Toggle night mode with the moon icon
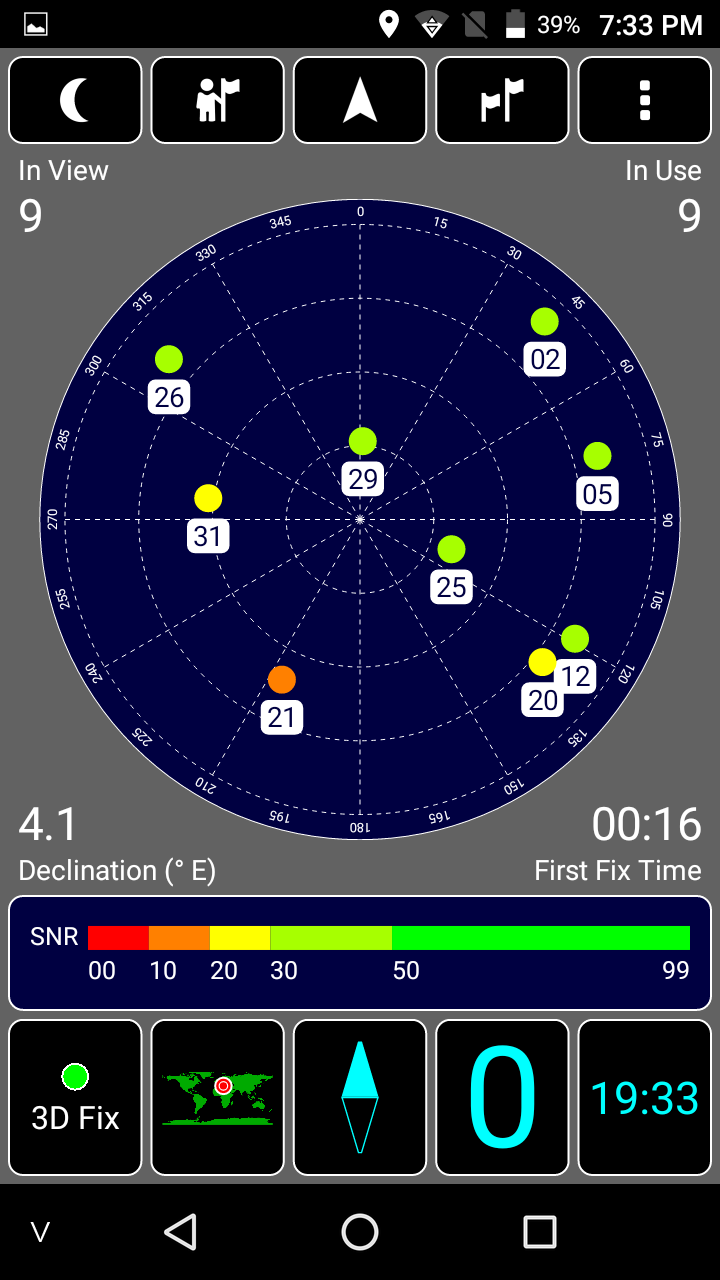Image resolution: width=720 pixels, height=1280 pixels. point(75,100)
